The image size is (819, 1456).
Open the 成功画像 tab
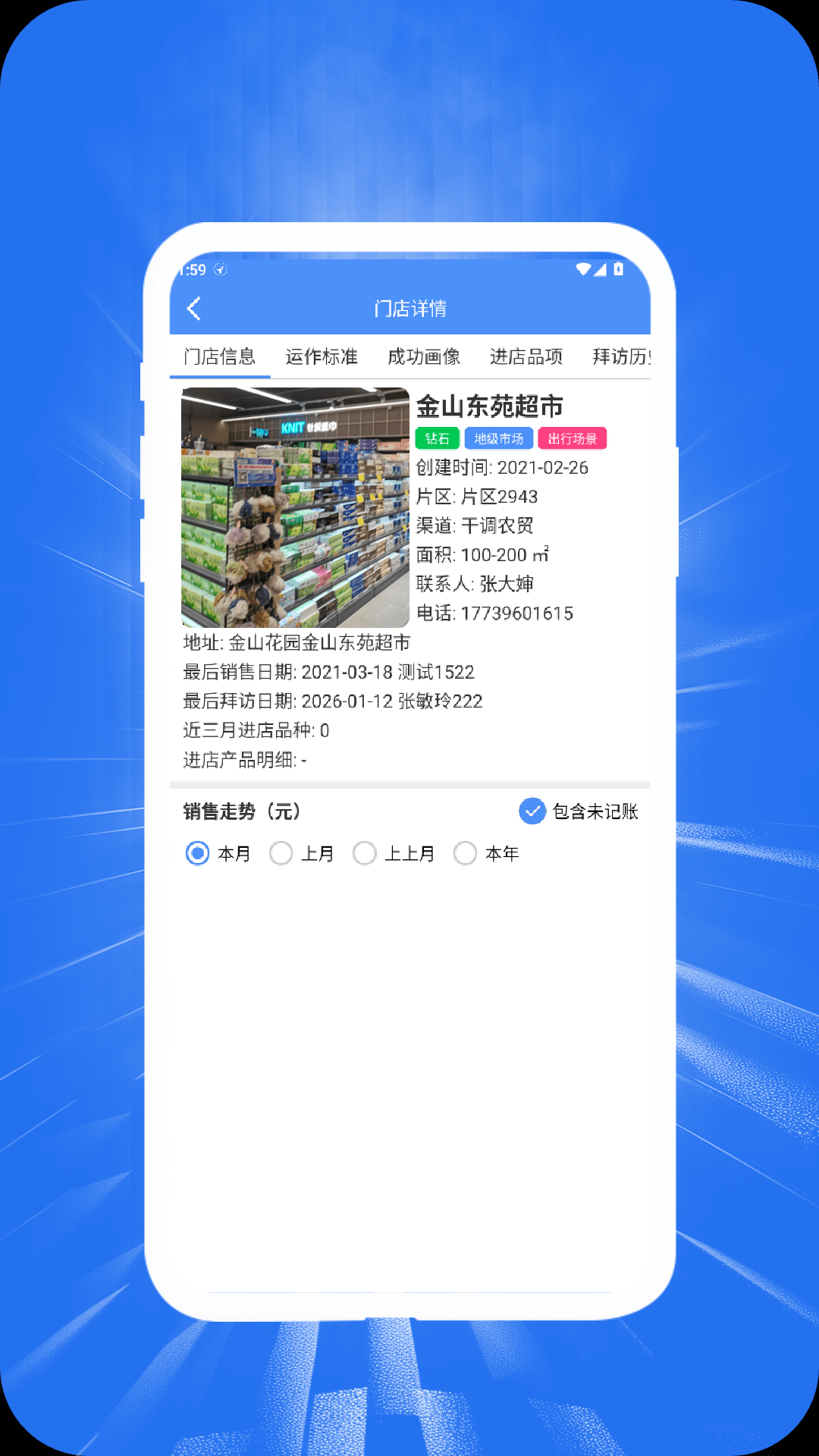point(423,356)
